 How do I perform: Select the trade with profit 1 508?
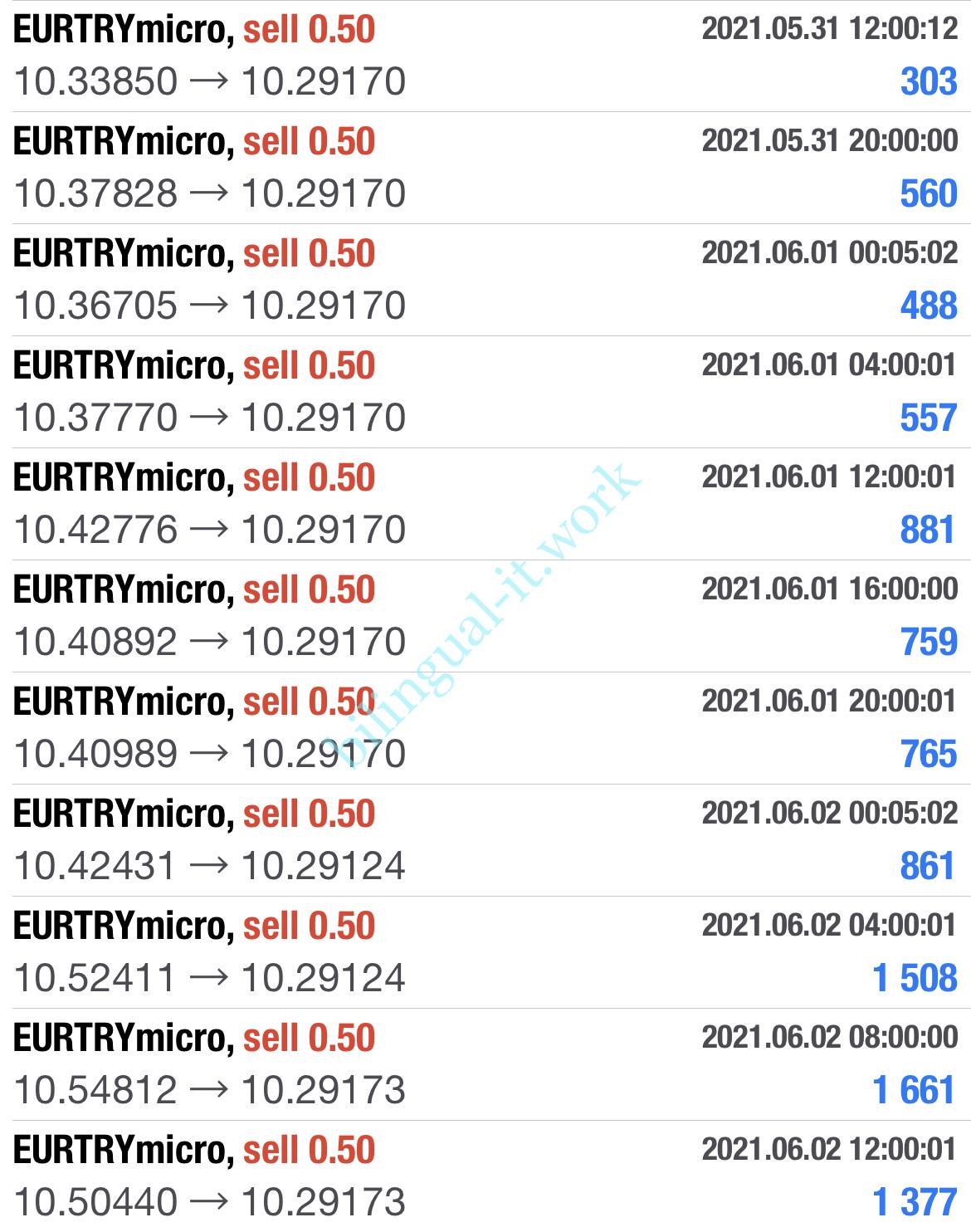point(486,952)
